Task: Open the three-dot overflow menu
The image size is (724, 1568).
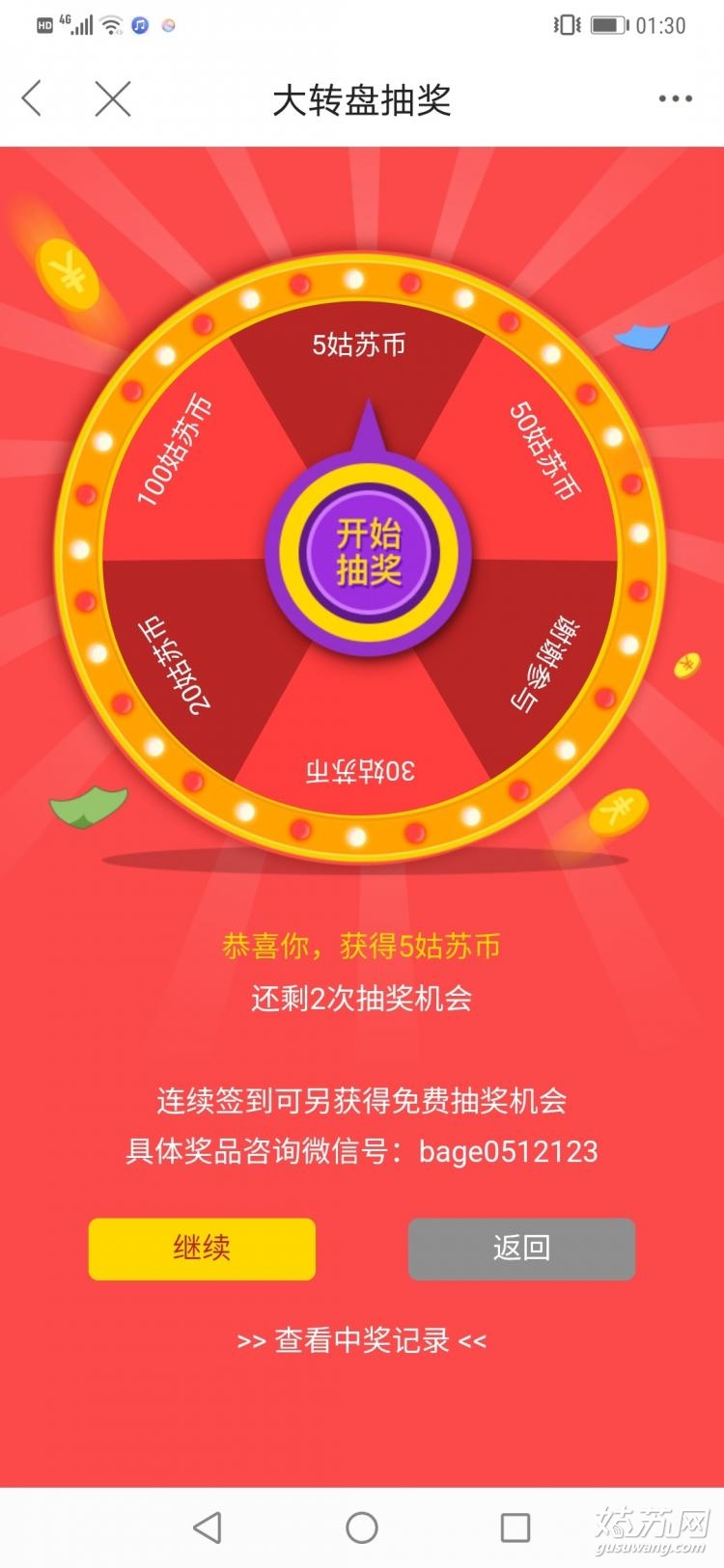Action: [675, 98]
